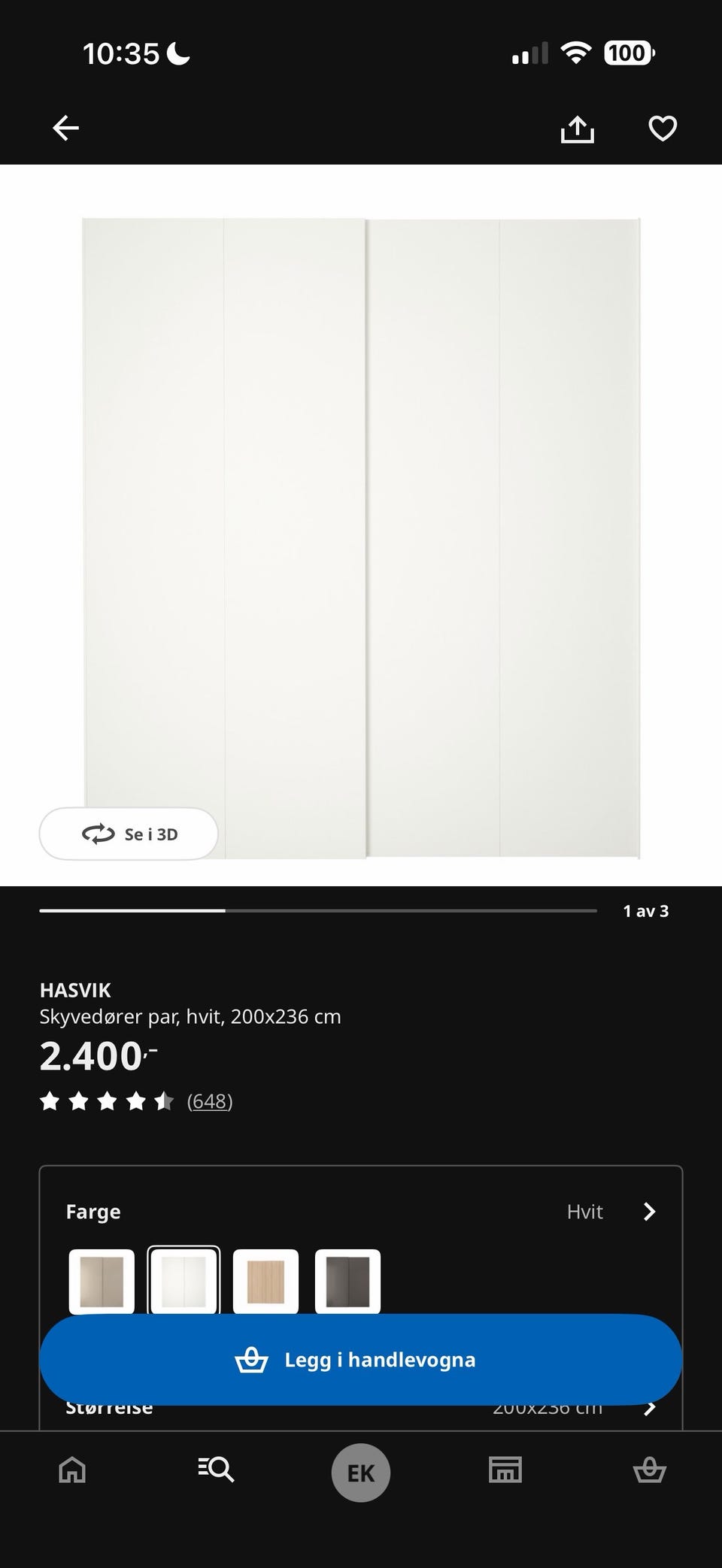The width and height of the screenshot is (722, 1568).
Task: Select the white color swatch
Action: point(184,1281)
